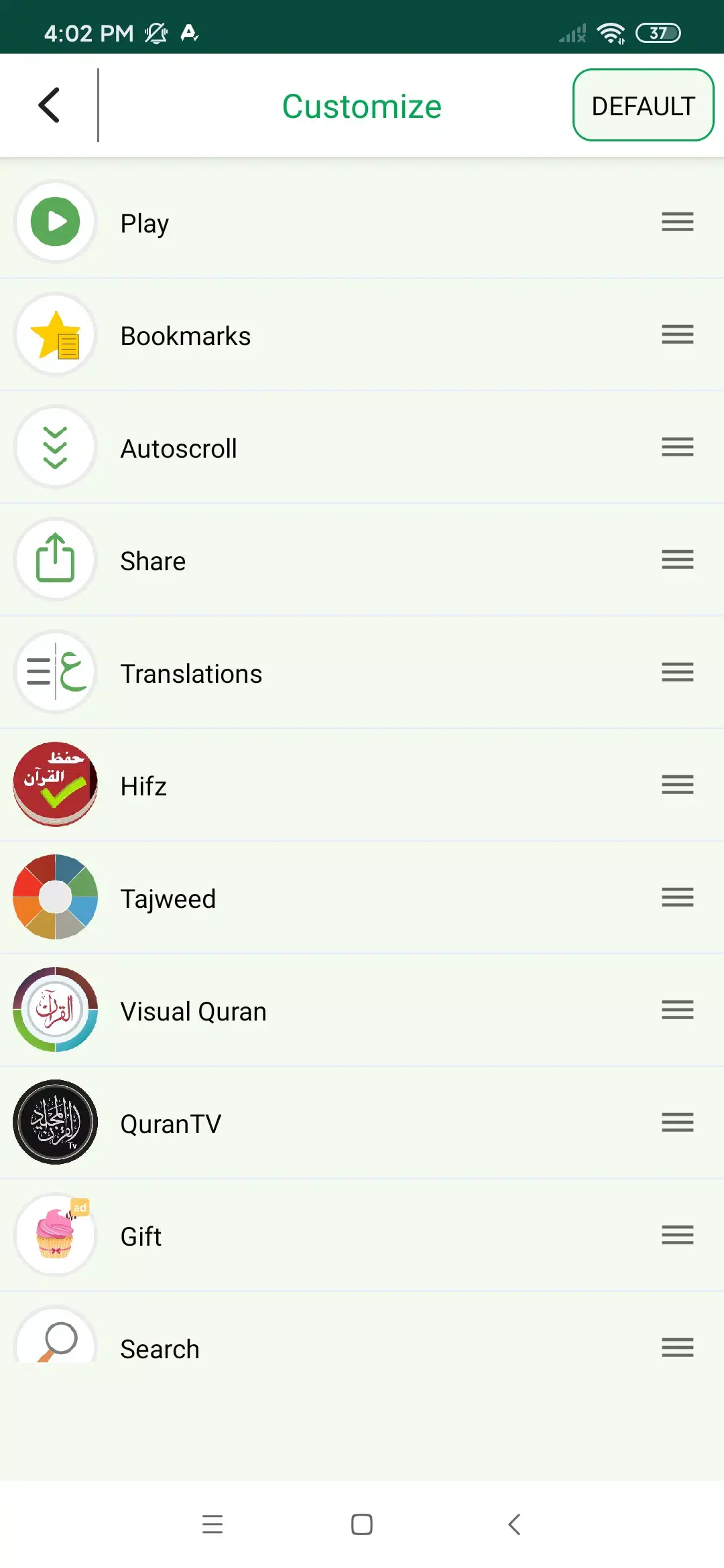Grab the drag handle next to Play

coord(677,222)
